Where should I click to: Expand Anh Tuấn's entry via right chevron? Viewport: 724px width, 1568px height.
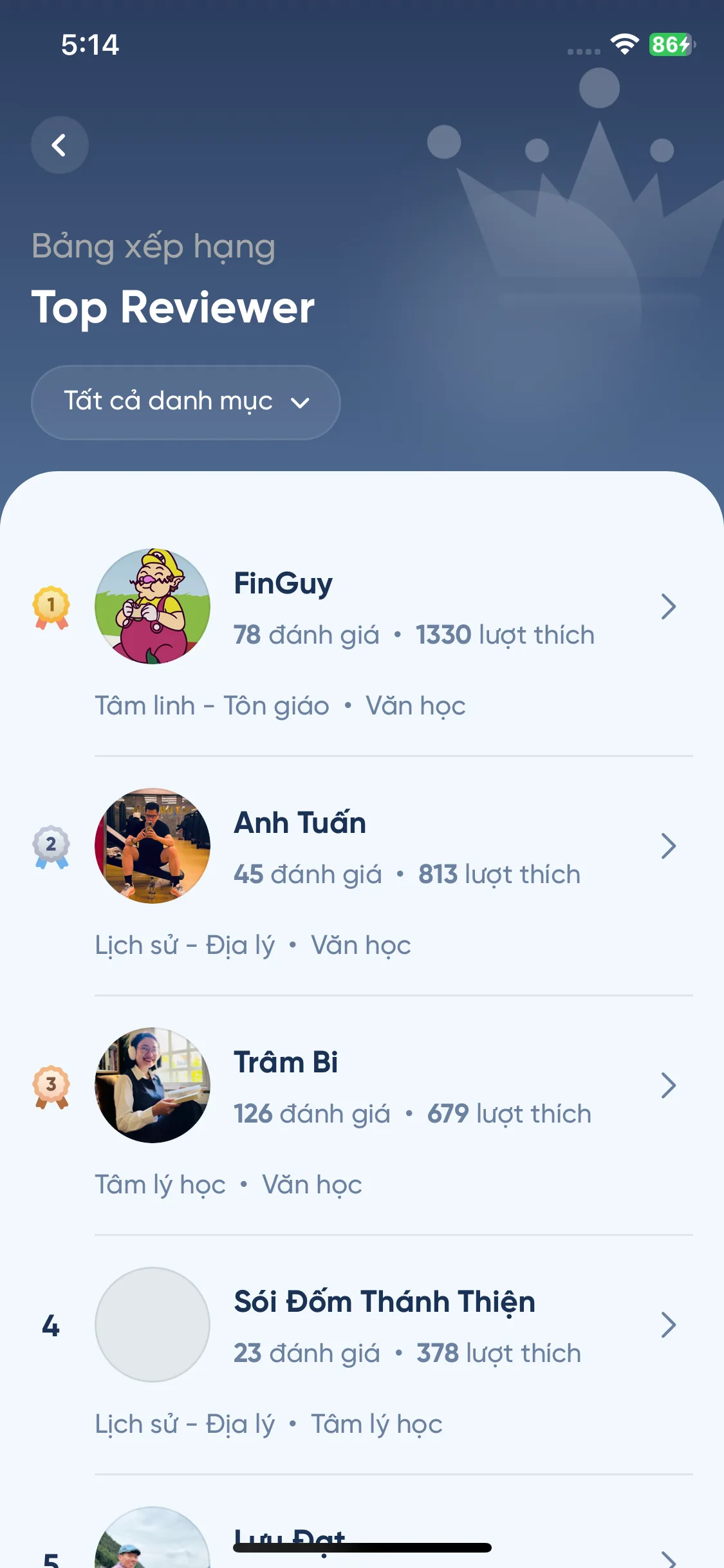point(669,847)
